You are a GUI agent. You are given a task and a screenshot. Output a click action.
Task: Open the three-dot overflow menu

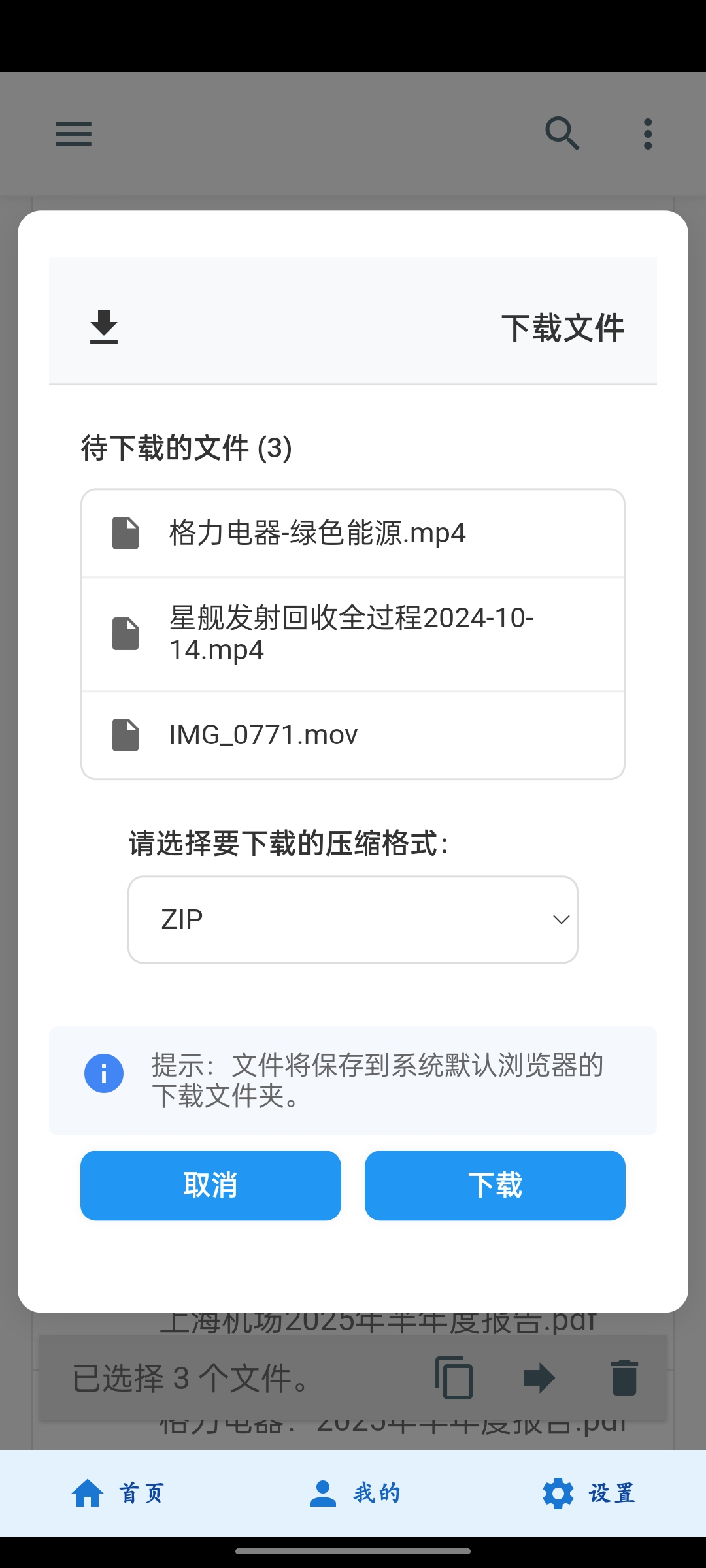coord(647,133)
